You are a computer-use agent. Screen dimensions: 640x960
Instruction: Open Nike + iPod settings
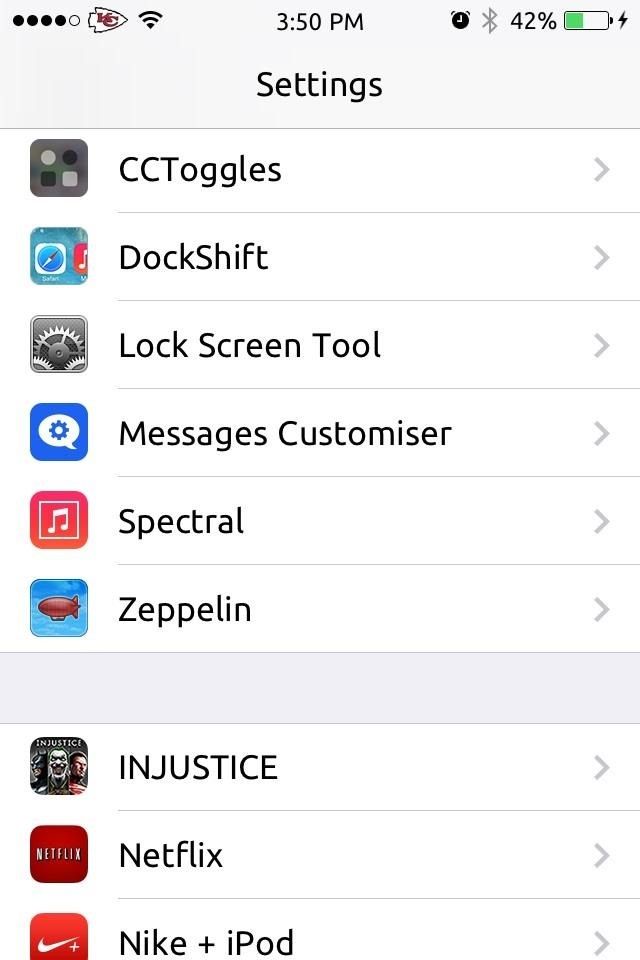(x=320, y=938)
